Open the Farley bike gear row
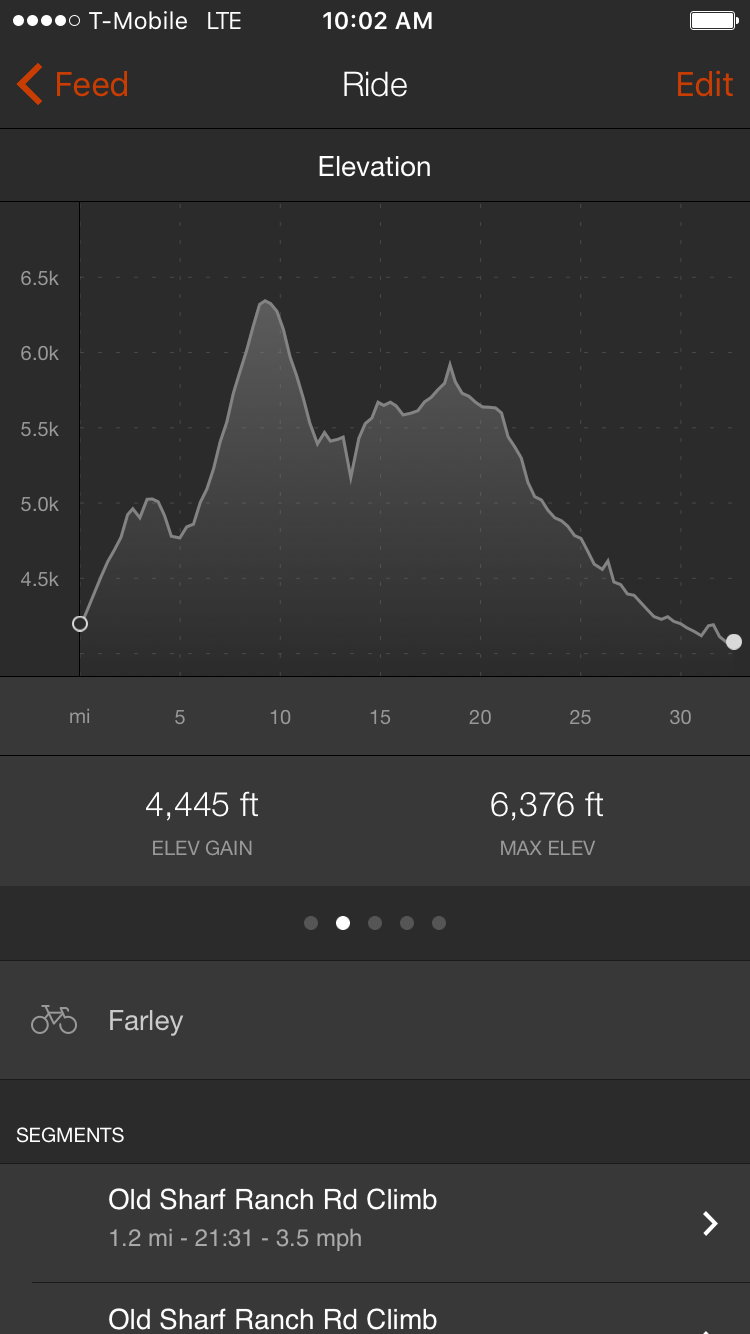This screenshot has width=750, height=1334. [375, 1021]
